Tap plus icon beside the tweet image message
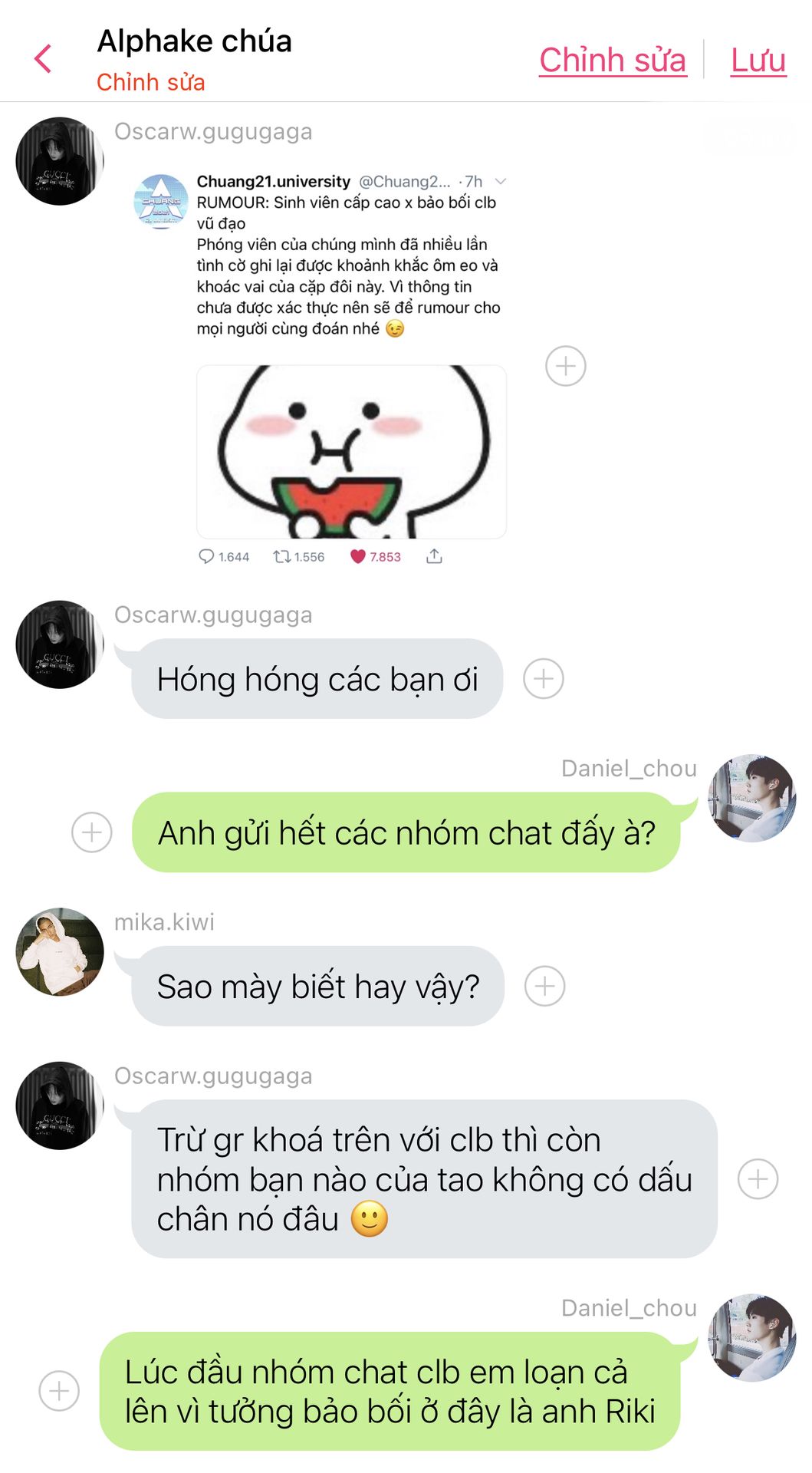Image resolution: width=812 pixels, height=1473 pixels. (566, 366)
